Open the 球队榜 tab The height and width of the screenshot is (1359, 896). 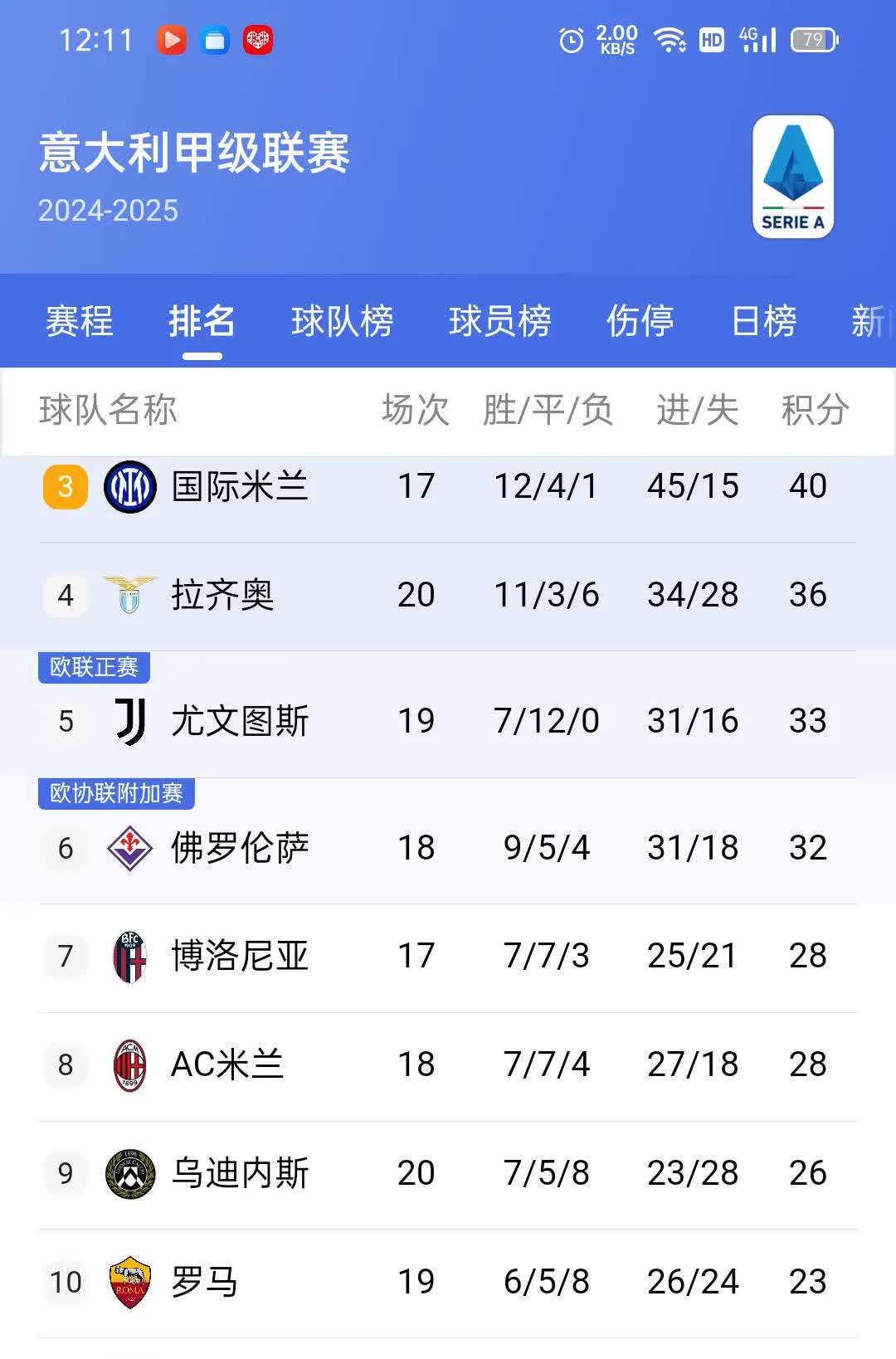[343, 322]
